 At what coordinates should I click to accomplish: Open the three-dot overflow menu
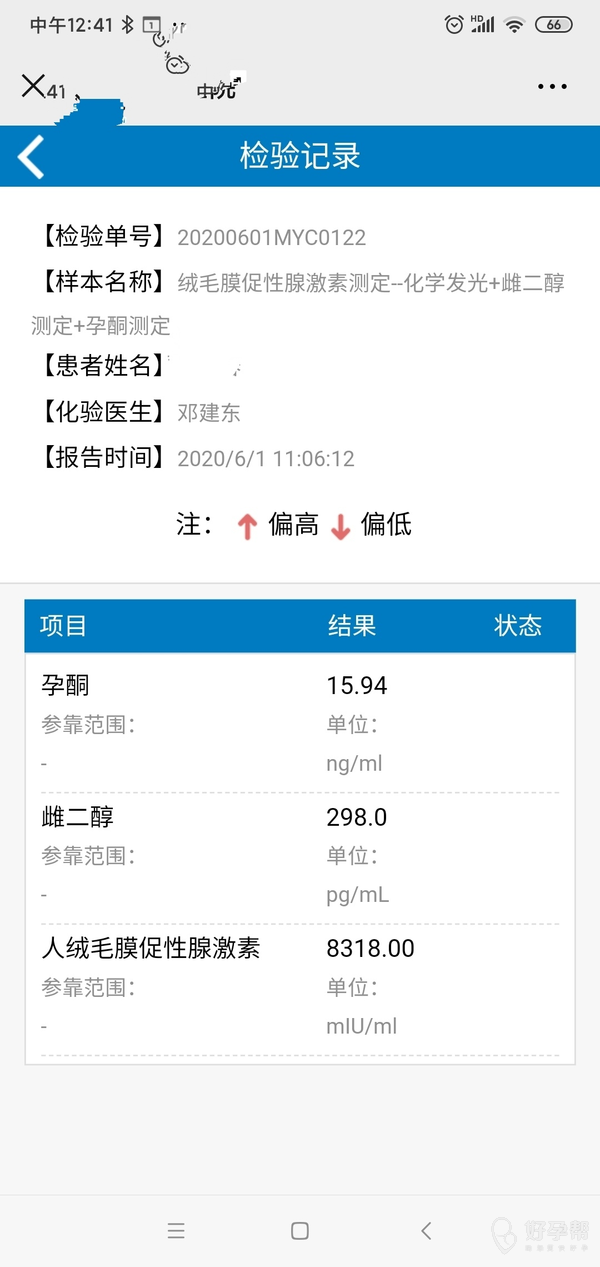(552, 87)
